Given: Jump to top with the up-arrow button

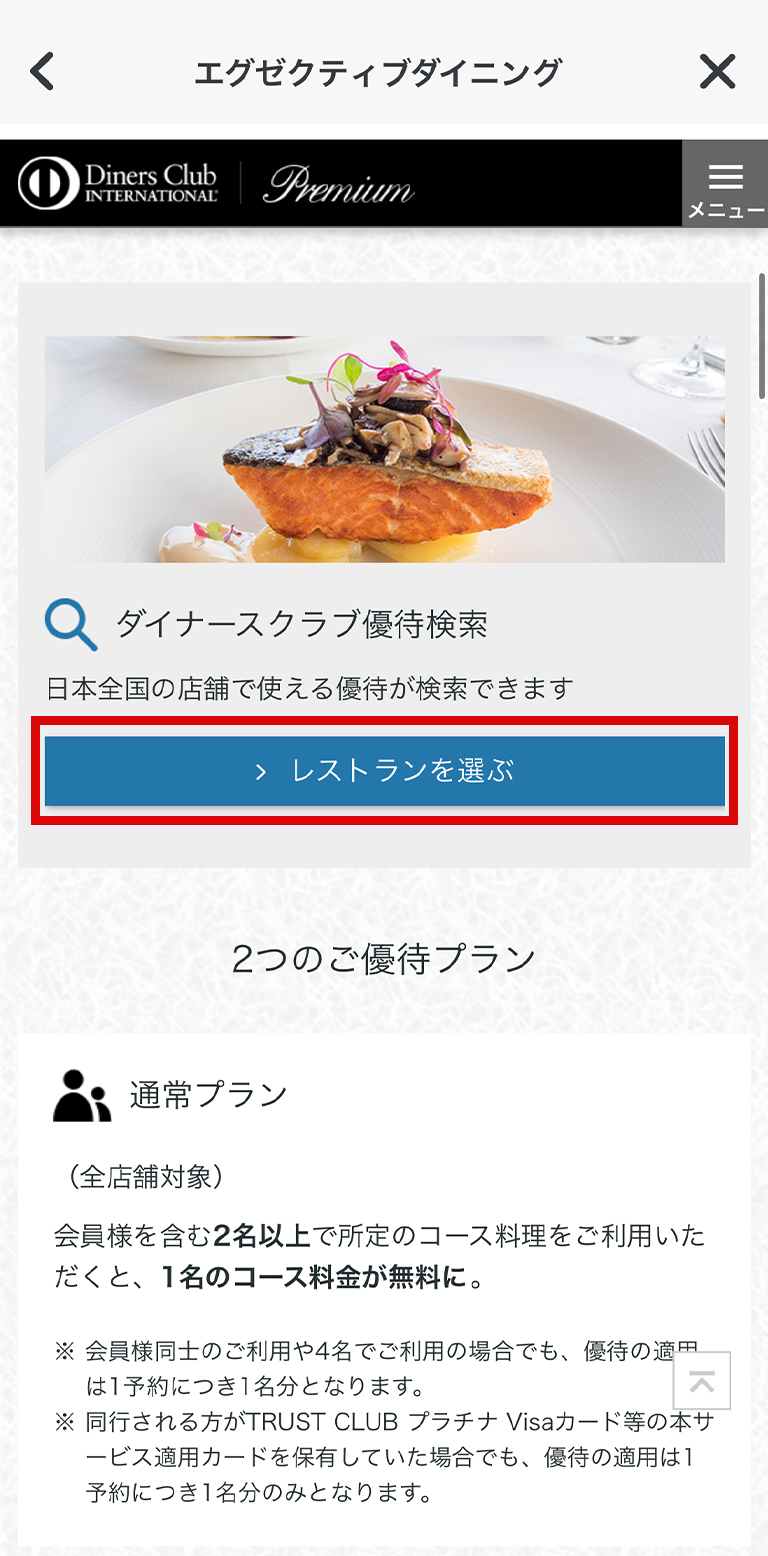Looking at the screenshot, I should 702,1381.
